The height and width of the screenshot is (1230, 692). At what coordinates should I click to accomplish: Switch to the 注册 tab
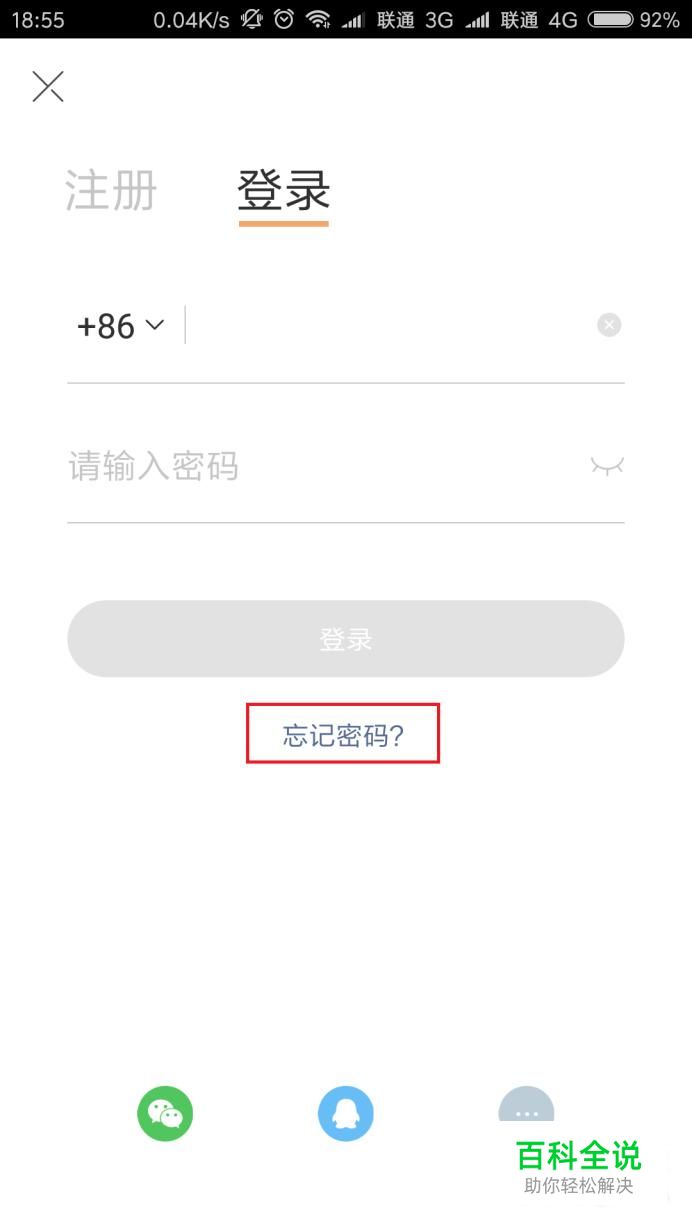tap(111, 190)
